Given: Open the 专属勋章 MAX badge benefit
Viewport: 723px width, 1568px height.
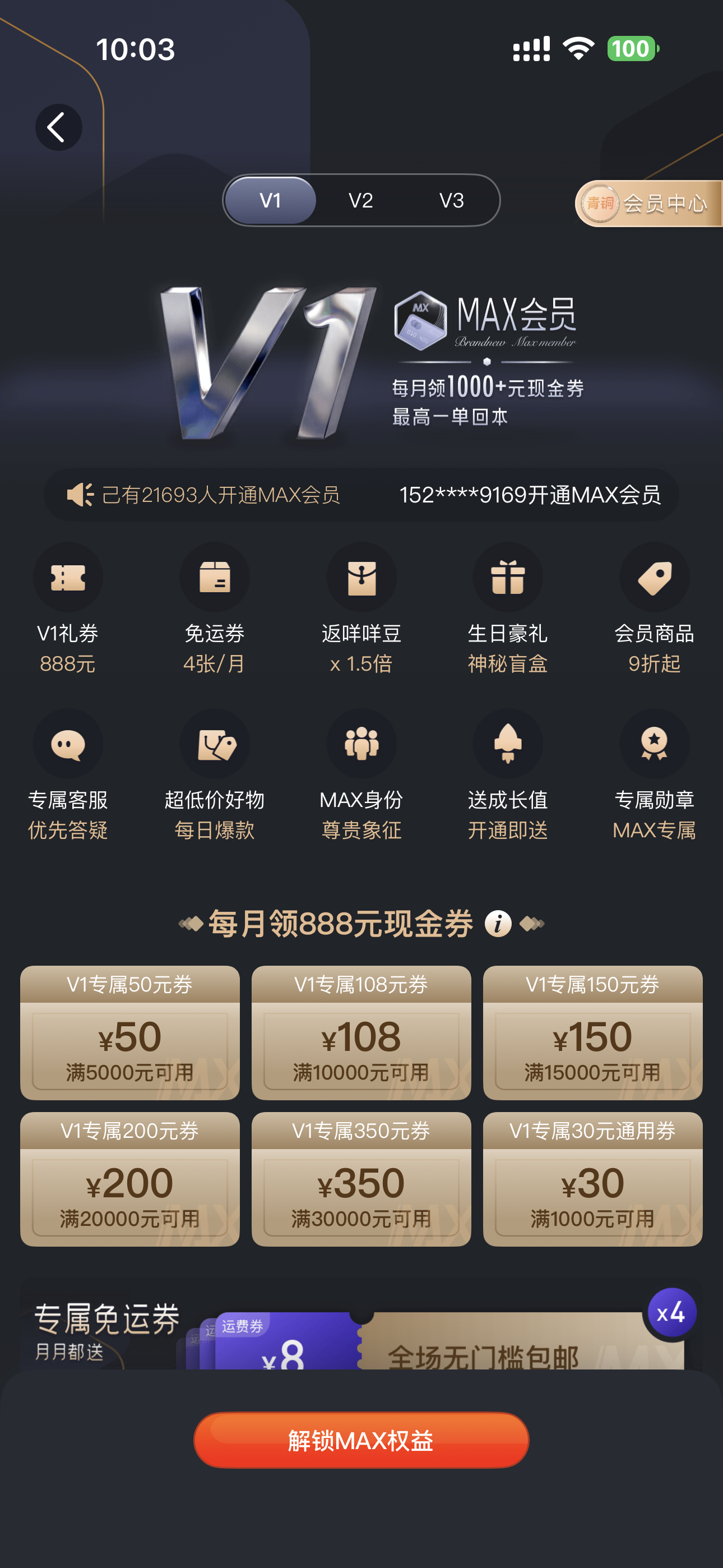Looking at the screenshot, I should (x=654, y=775).
